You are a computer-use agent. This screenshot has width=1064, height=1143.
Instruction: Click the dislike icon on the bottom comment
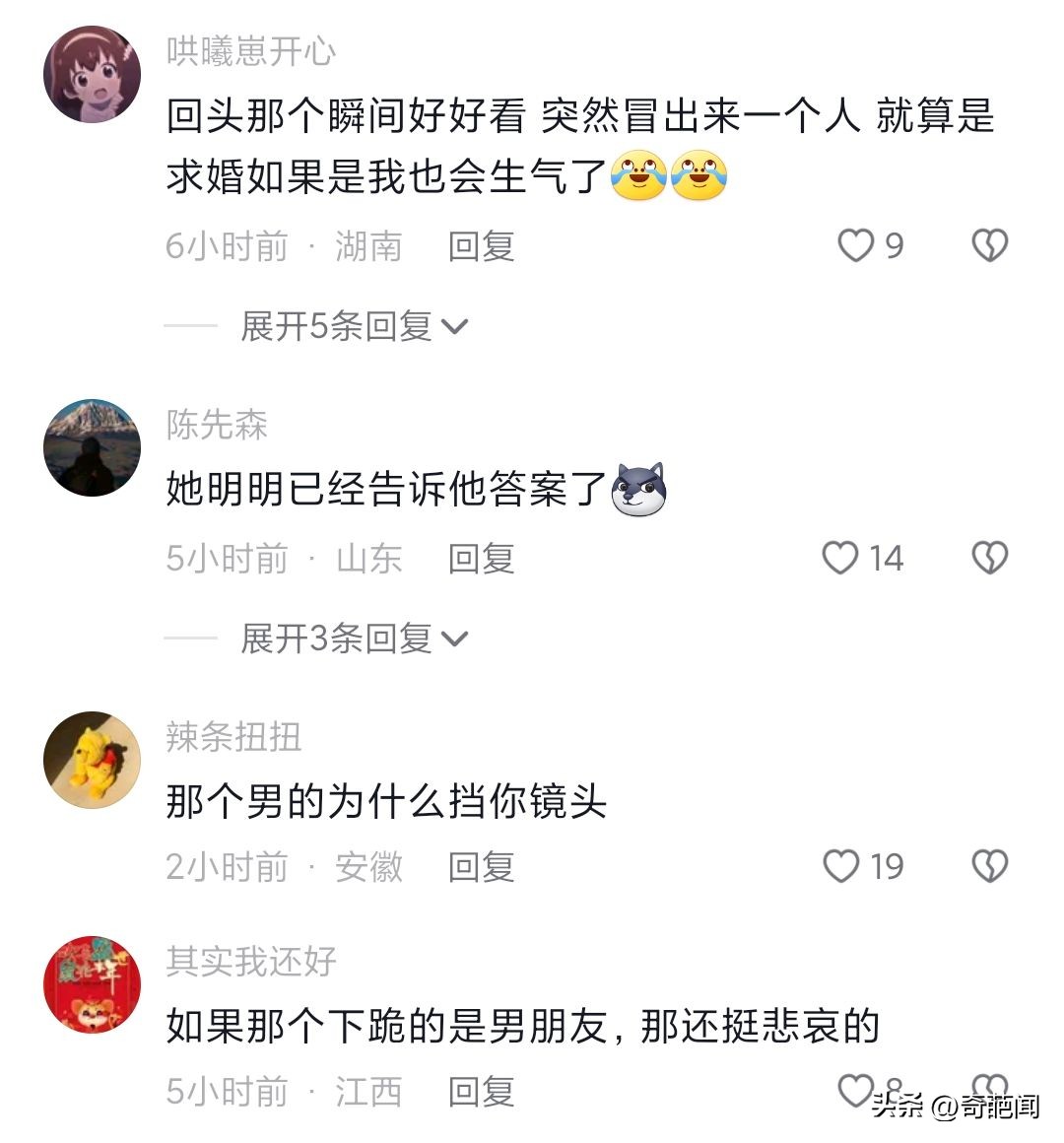[988, 1087]
